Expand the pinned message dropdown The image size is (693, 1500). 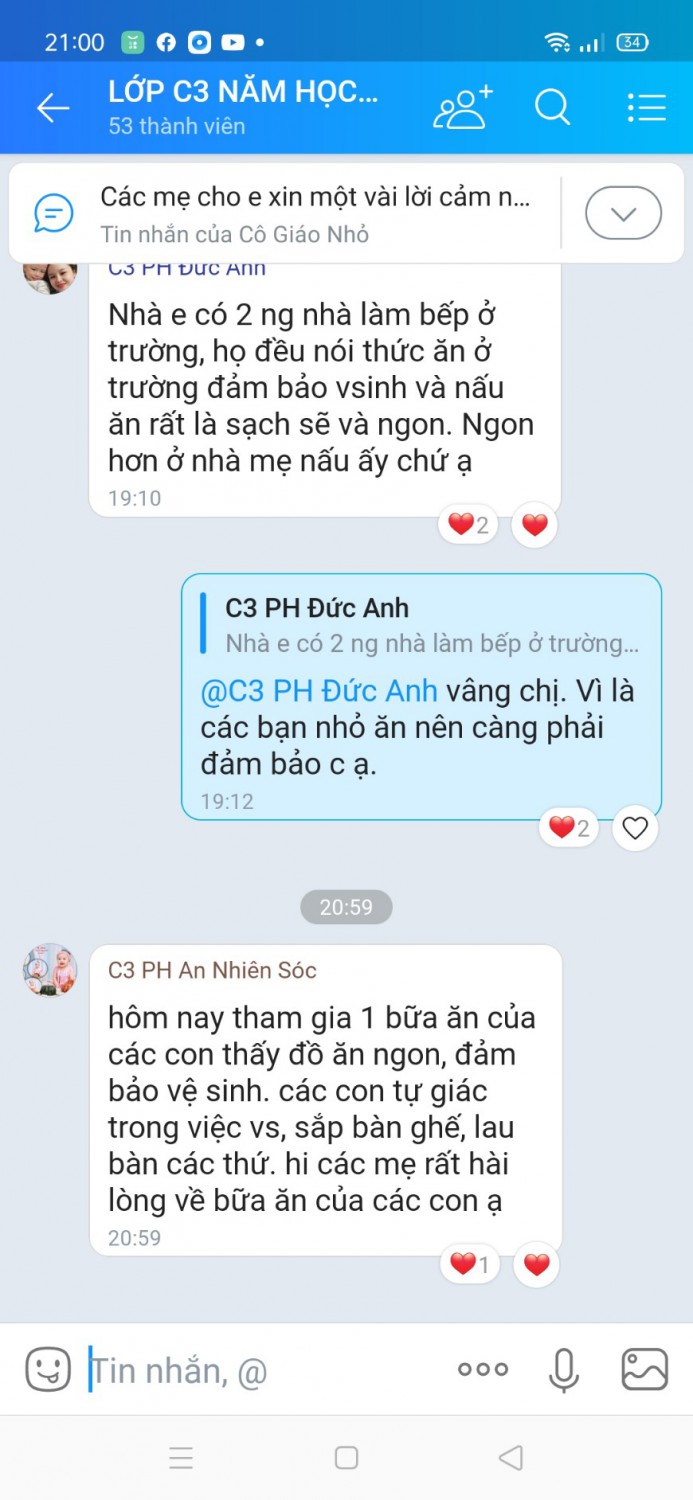click(623, 213)
